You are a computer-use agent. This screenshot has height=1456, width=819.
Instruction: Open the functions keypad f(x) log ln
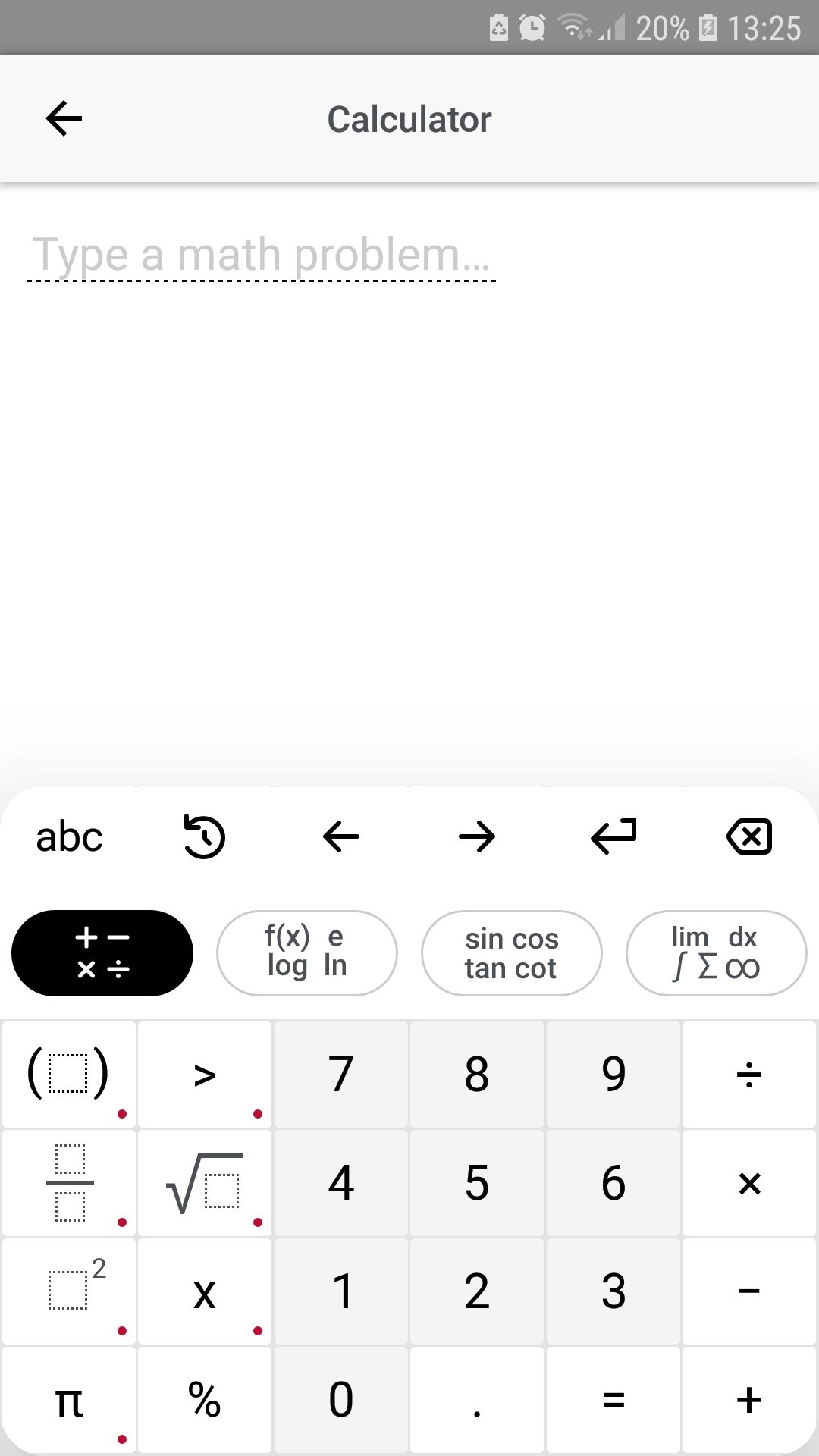click(306, 952)
